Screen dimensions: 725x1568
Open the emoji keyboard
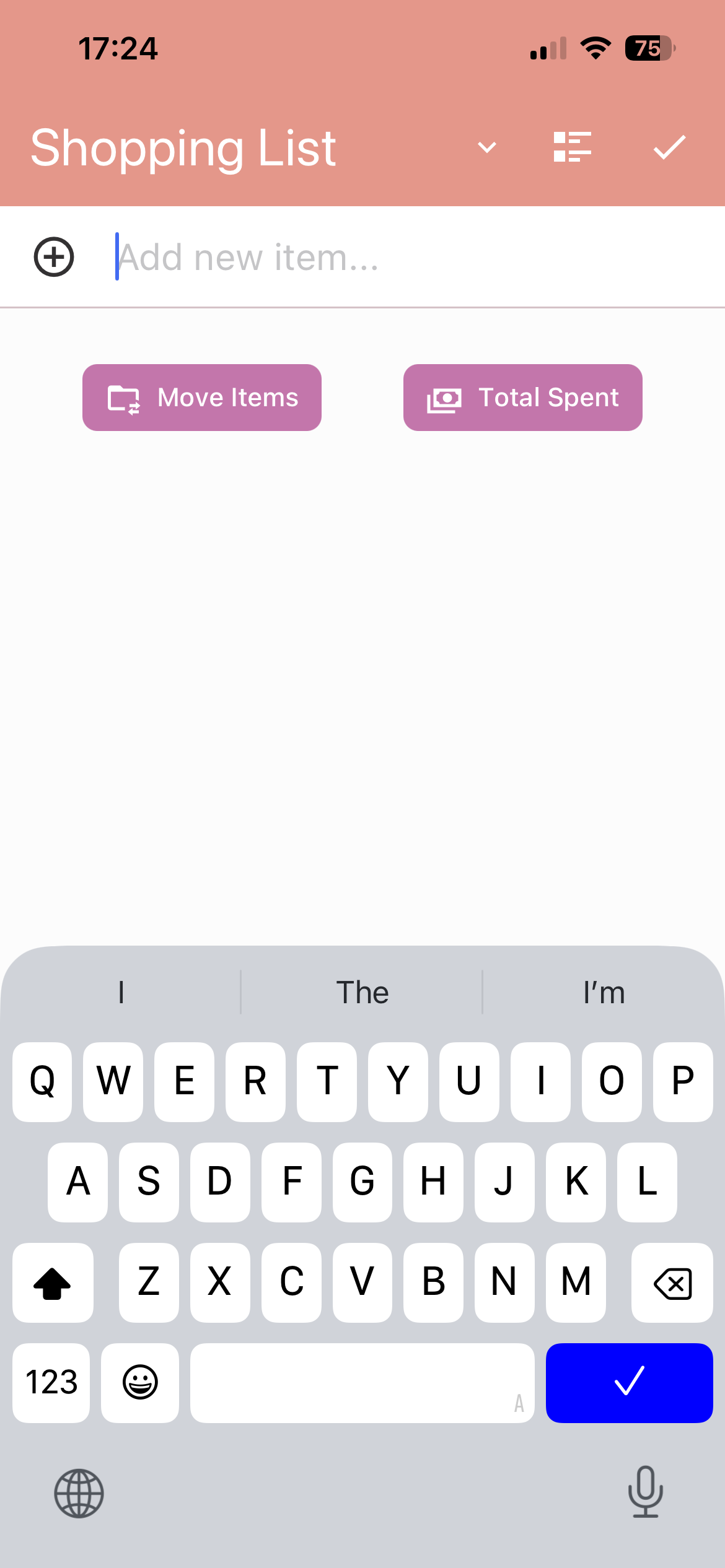(140, 1382)
